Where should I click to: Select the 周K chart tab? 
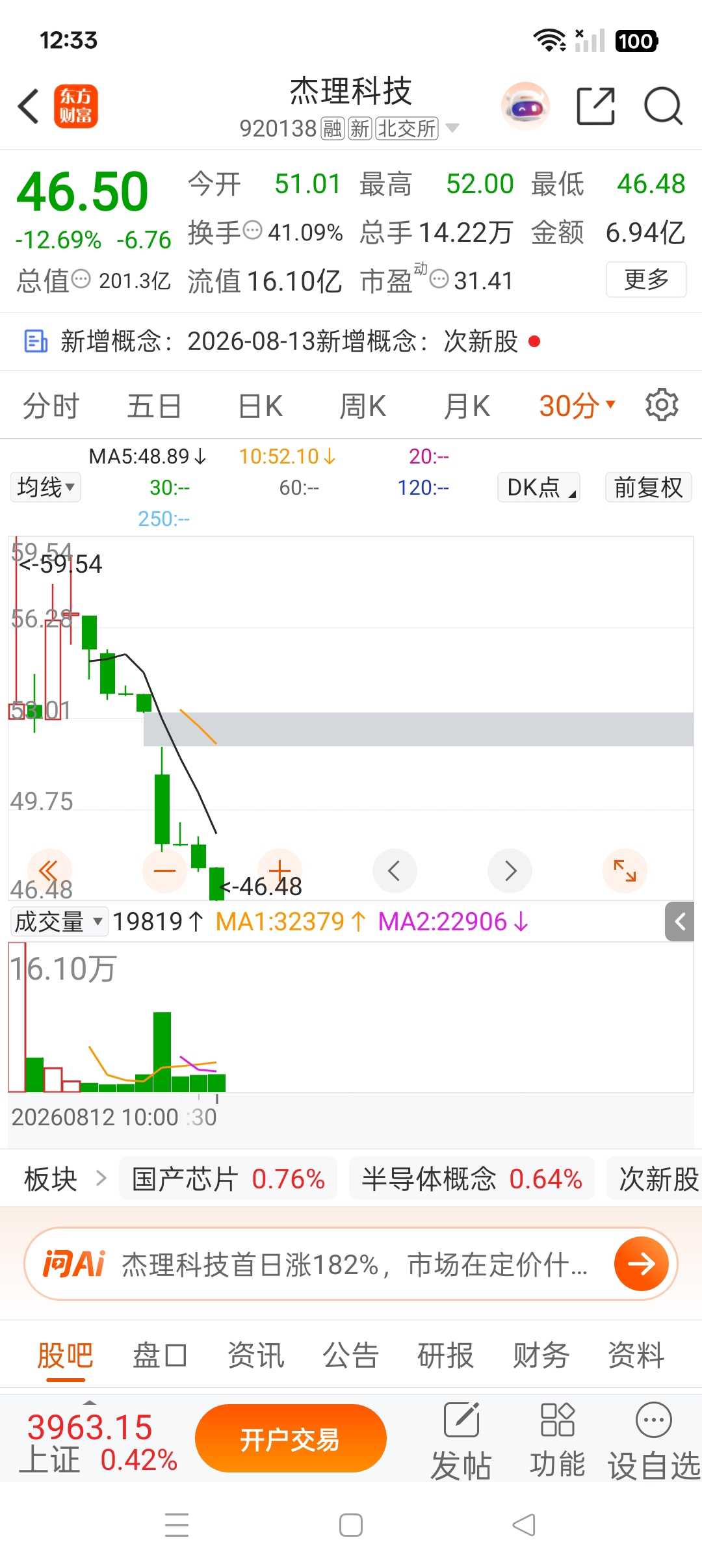(363, 406)
